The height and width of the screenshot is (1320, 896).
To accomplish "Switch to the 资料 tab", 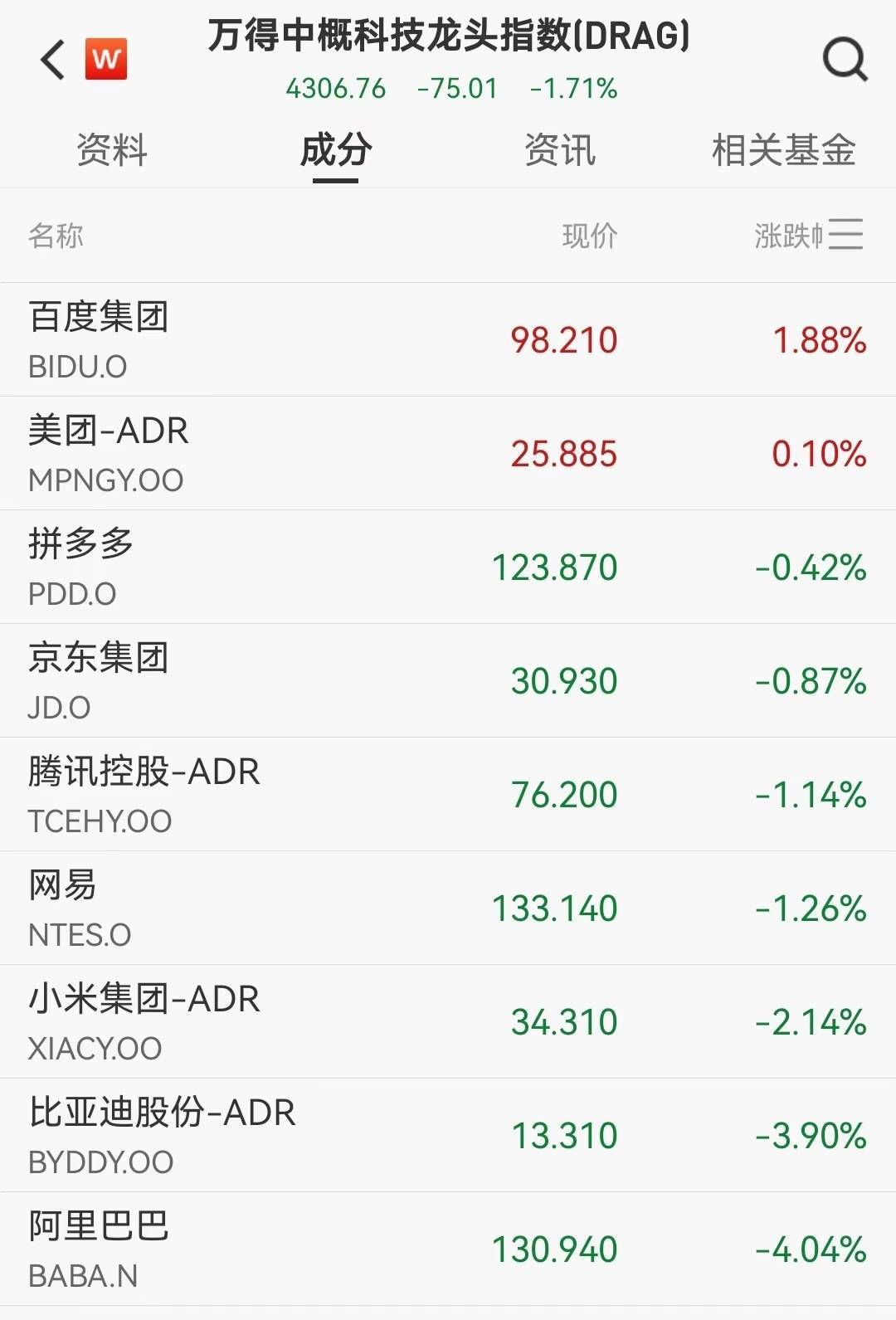I will coord(111,151).
